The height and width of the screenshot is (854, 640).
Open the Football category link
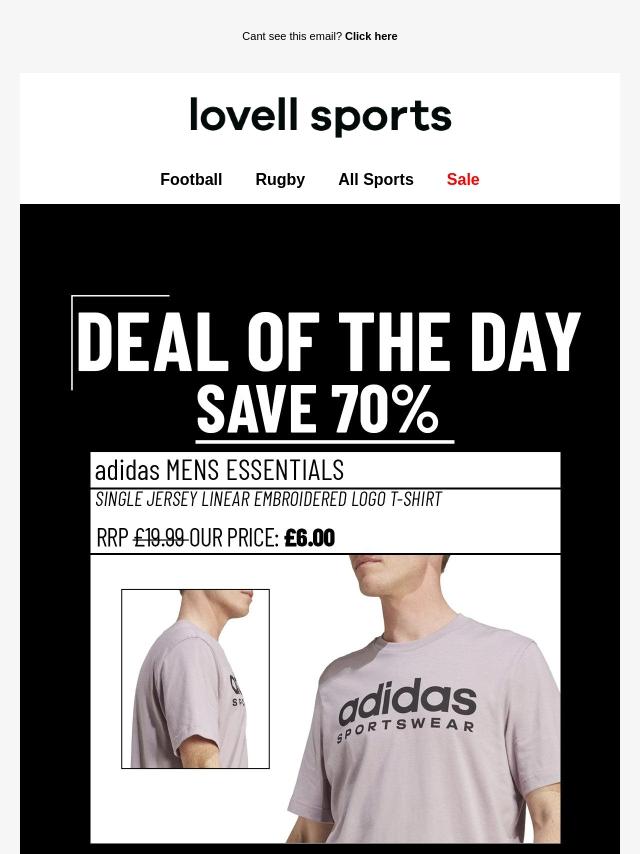coord(191,179)
